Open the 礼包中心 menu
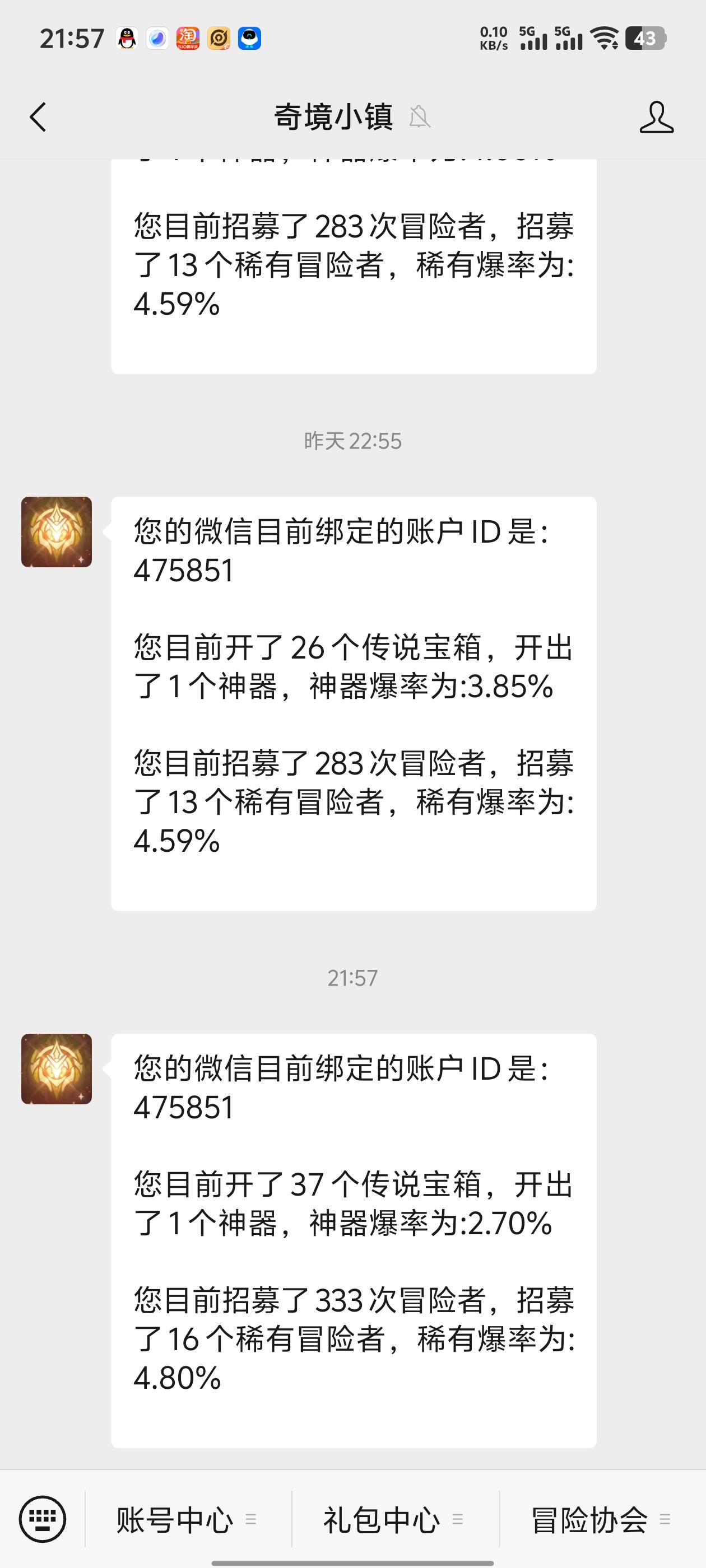Viewport: 706px width, 1568px height. tap(393, 1520)
